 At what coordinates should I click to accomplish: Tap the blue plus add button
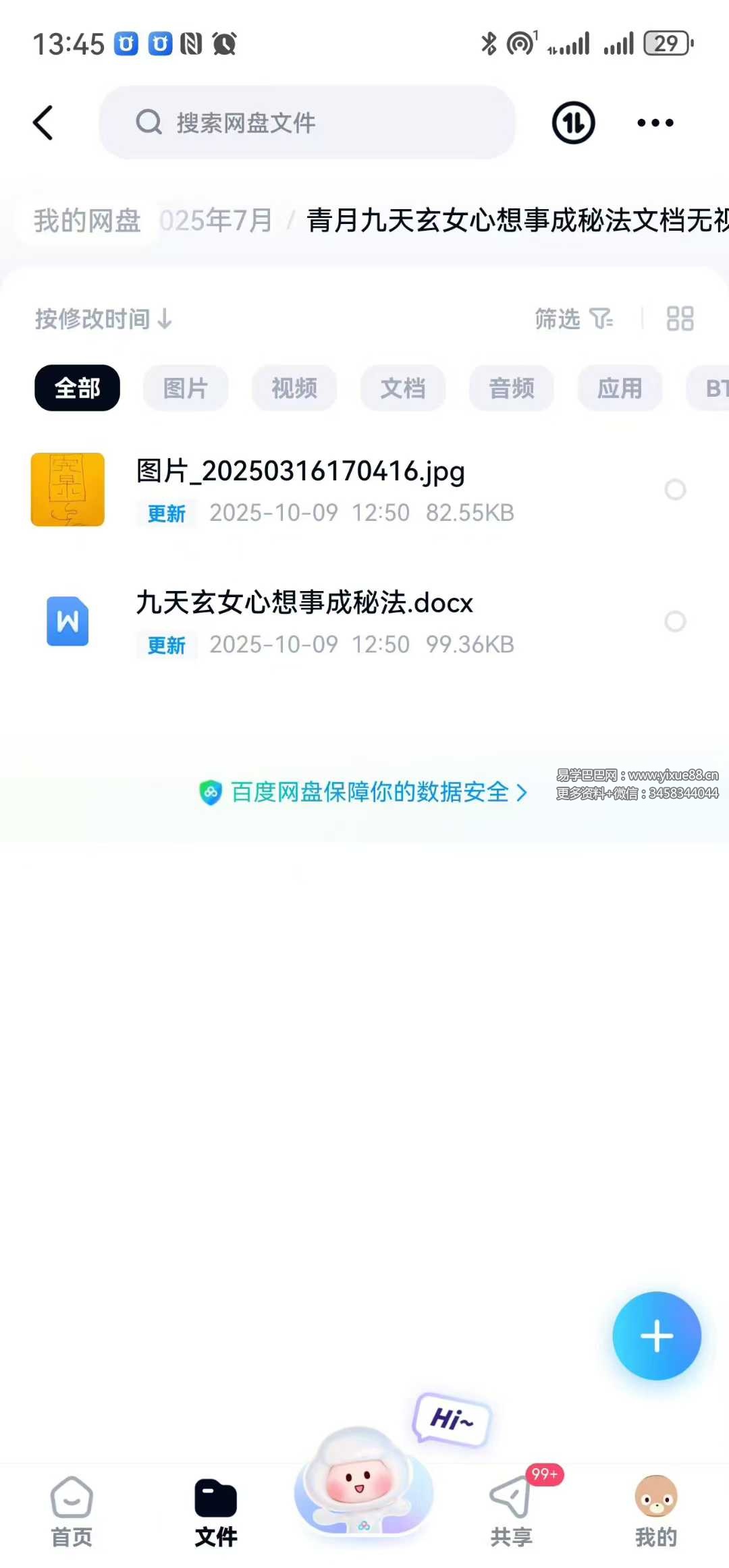(656, 1336)
